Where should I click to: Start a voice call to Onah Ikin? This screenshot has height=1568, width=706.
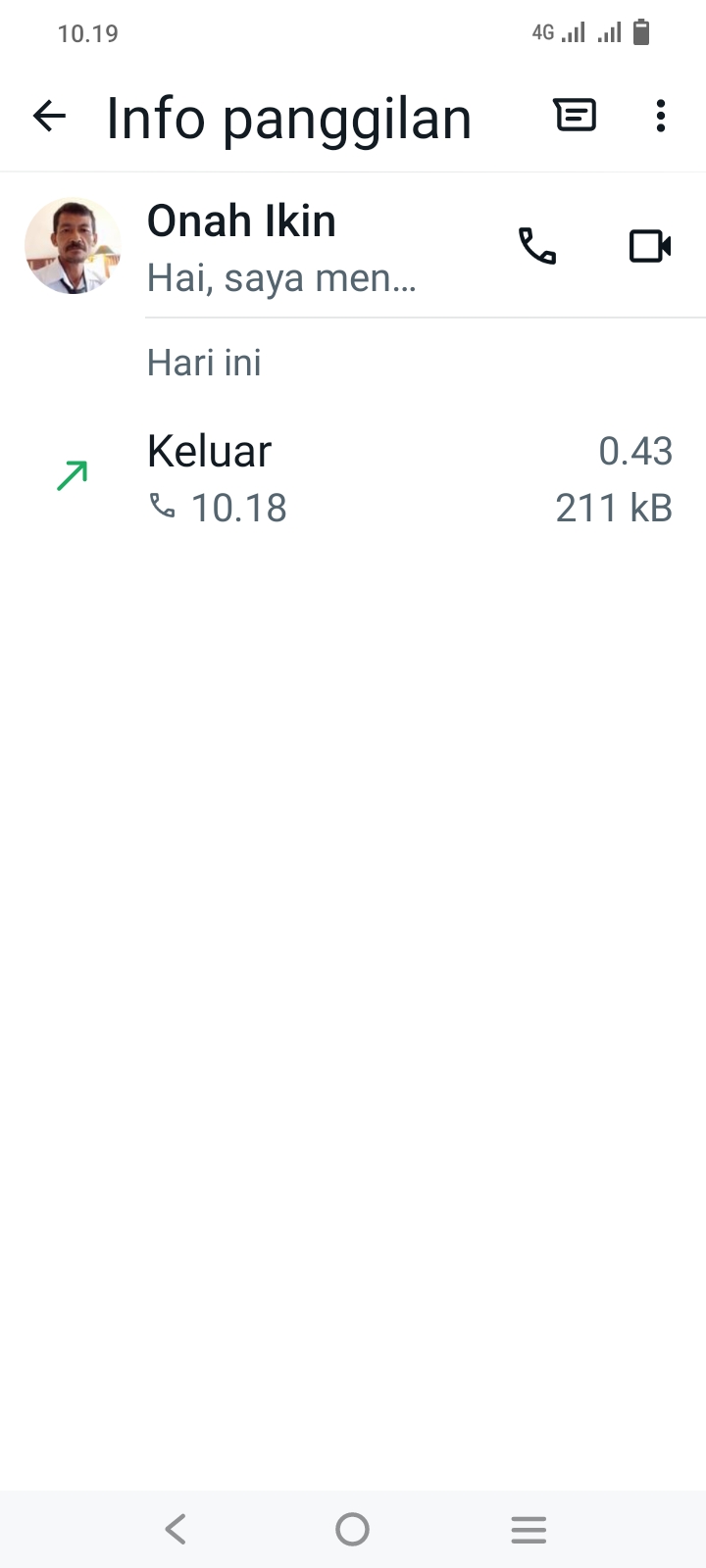click(537, 246)
